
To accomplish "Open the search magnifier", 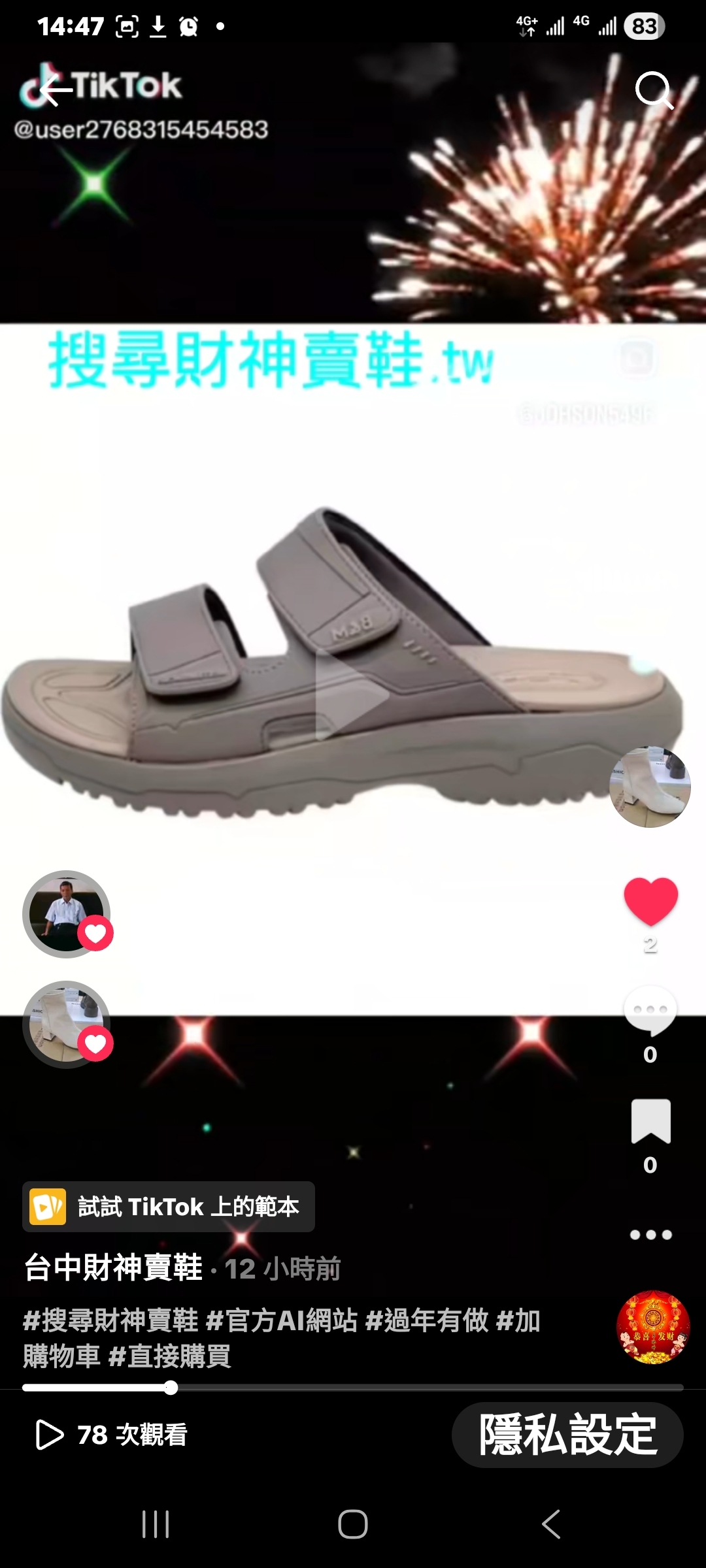I will [654, 90].
